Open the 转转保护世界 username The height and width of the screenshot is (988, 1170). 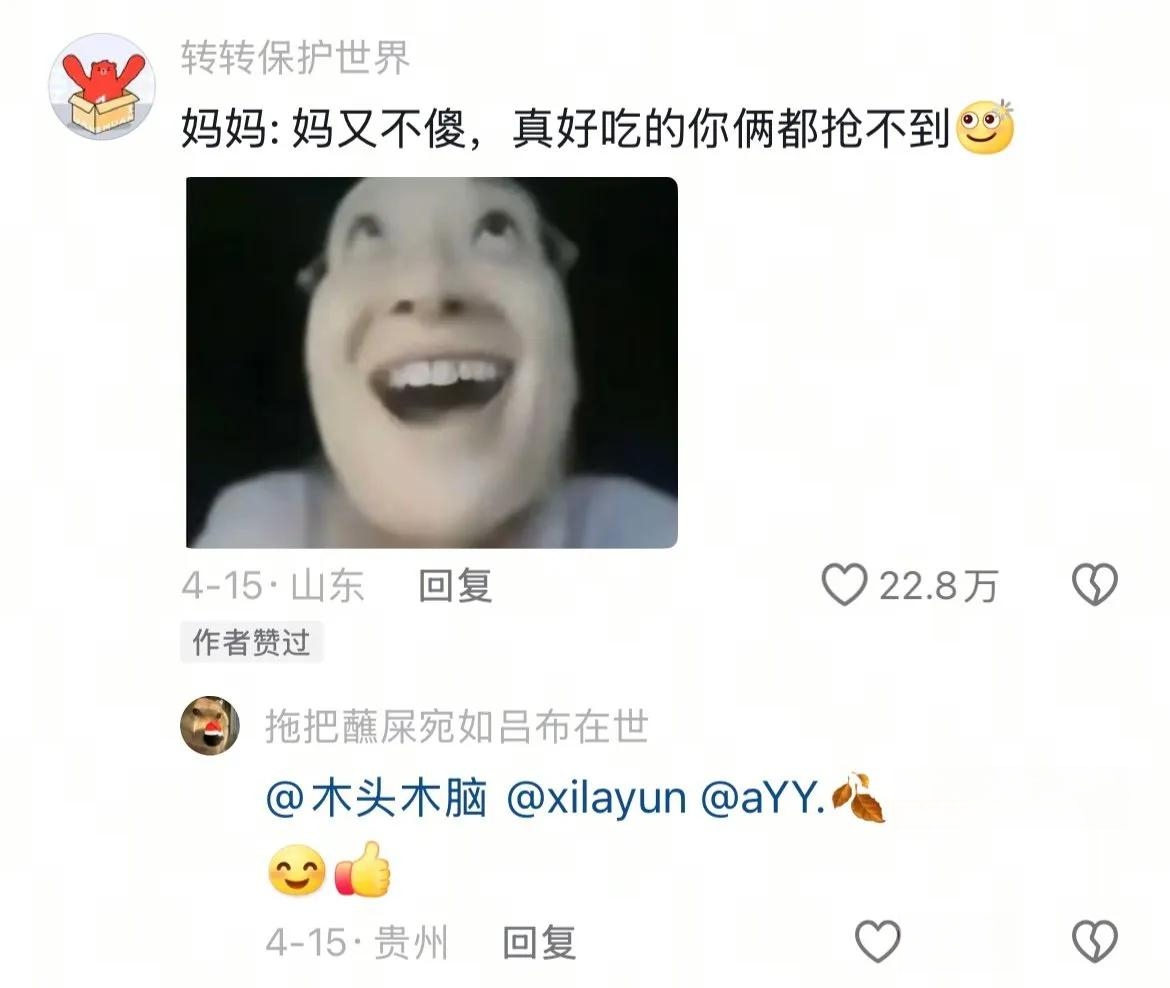click(295, 59)
